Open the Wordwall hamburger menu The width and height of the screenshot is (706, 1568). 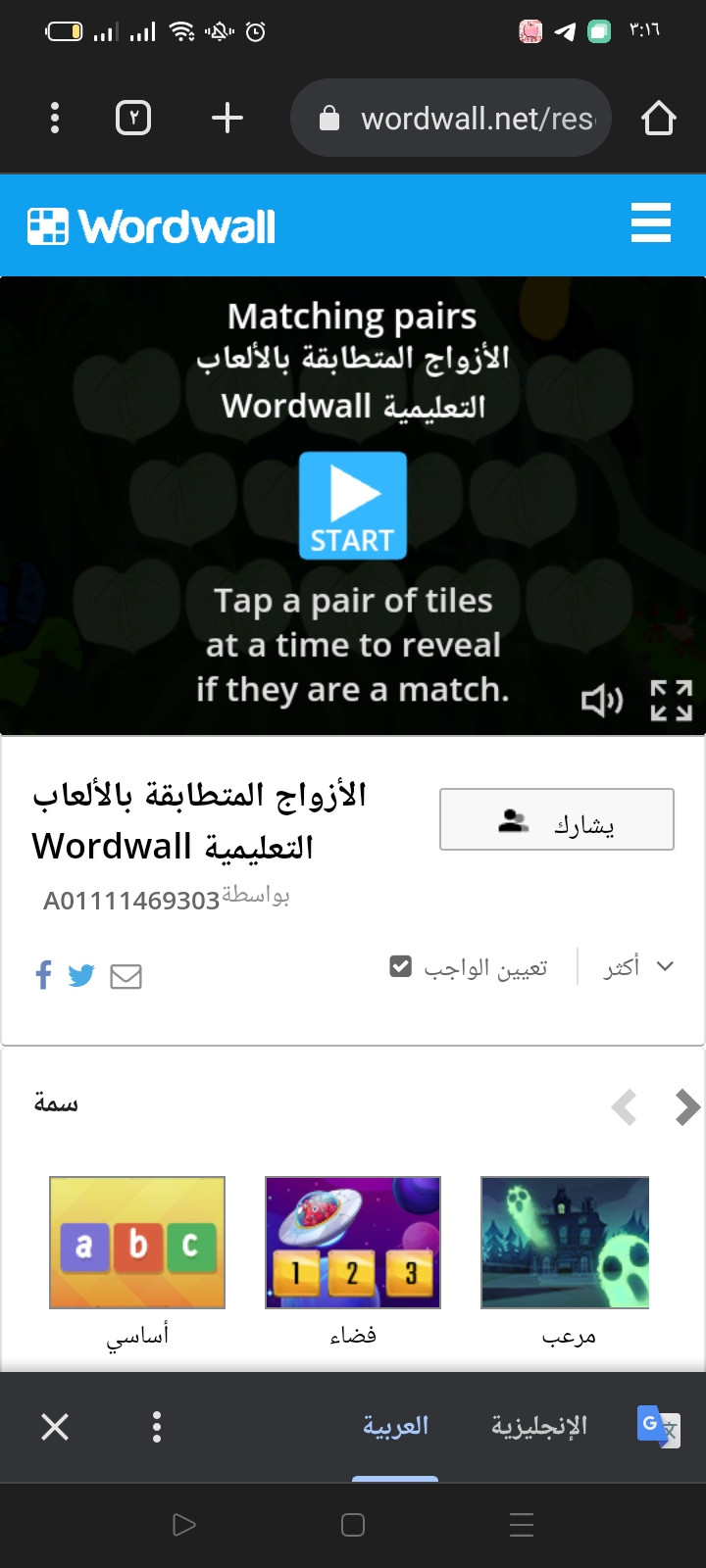point(650,223)
